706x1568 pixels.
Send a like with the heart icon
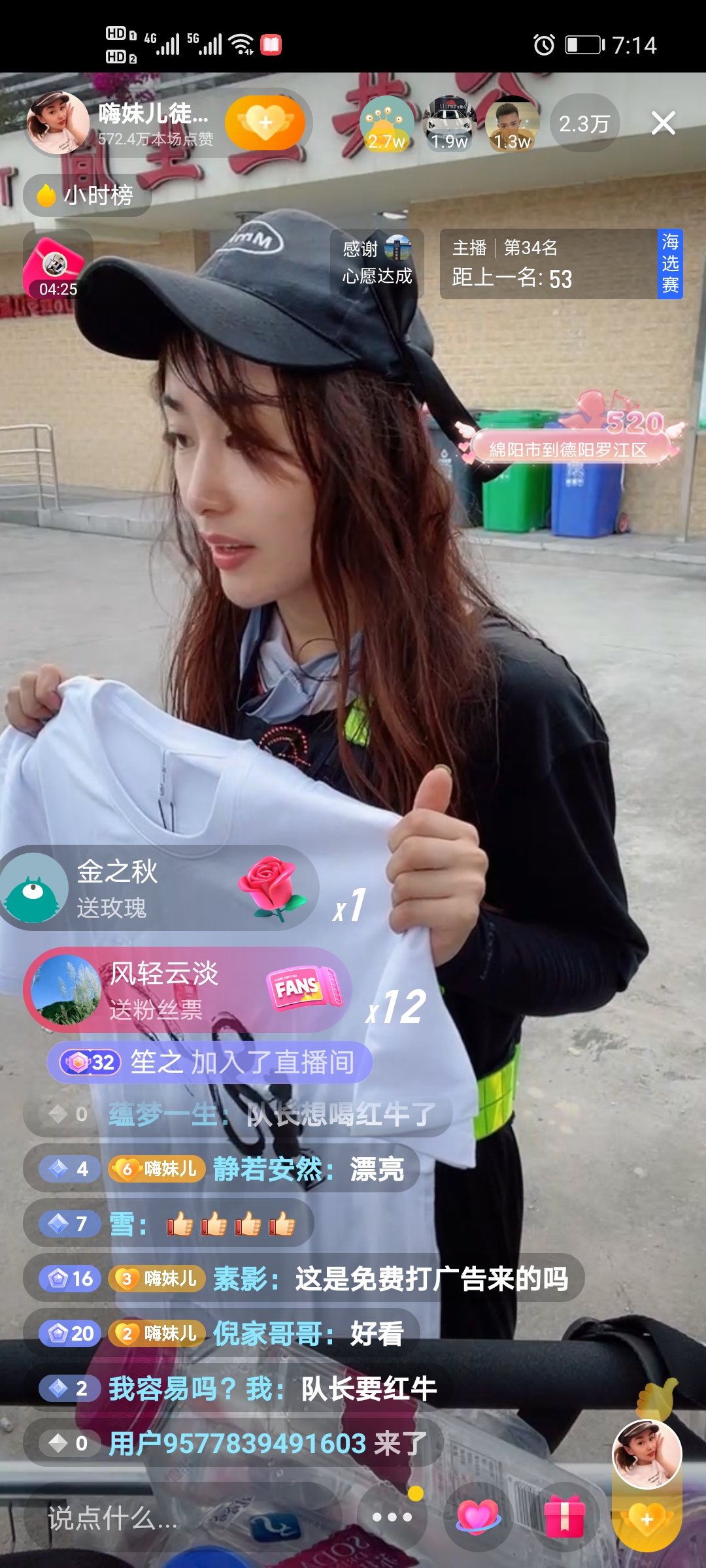coord(478,1517)
